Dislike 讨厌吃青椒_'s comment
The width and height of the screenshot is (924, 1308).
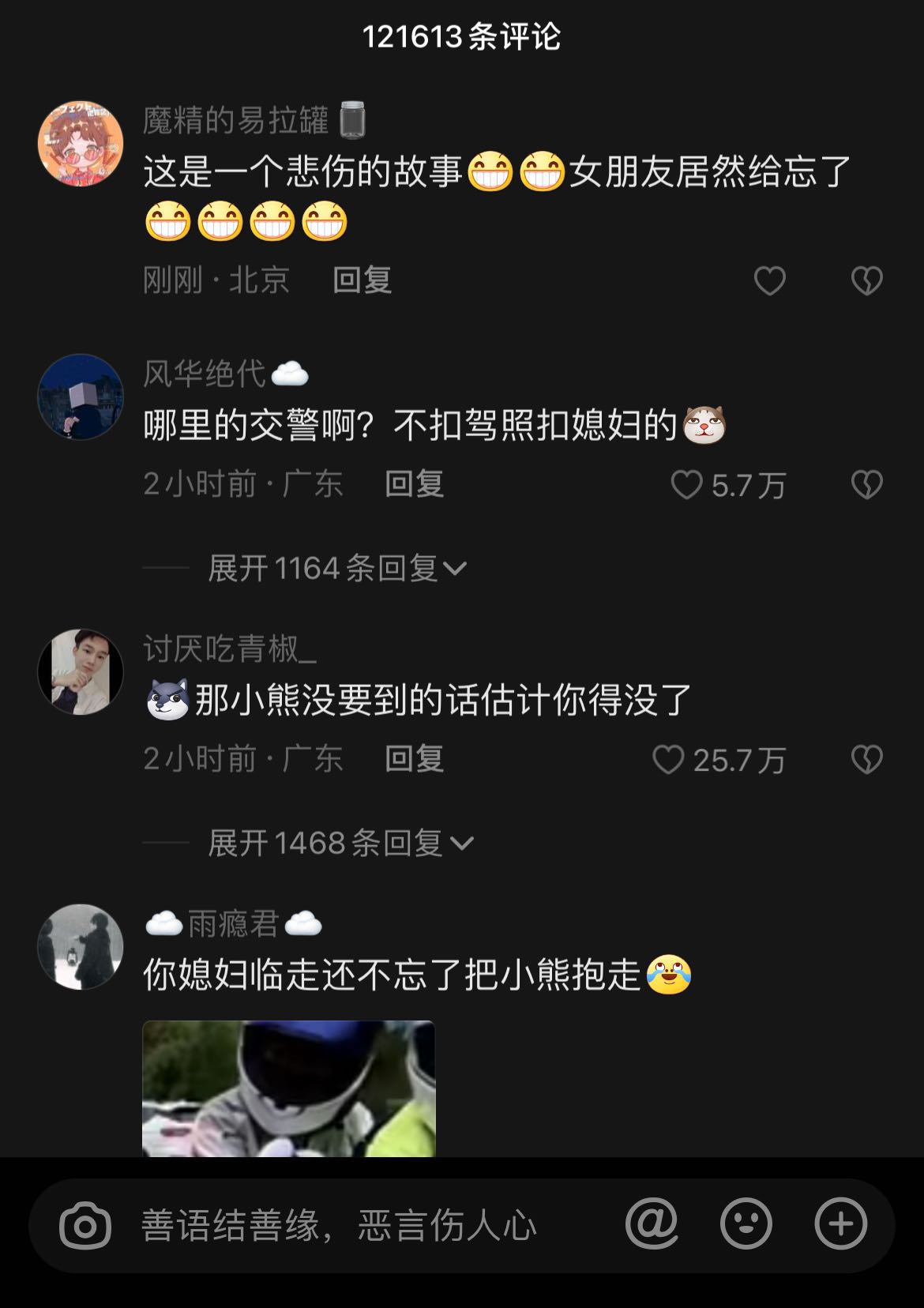(x=866, y=760)
